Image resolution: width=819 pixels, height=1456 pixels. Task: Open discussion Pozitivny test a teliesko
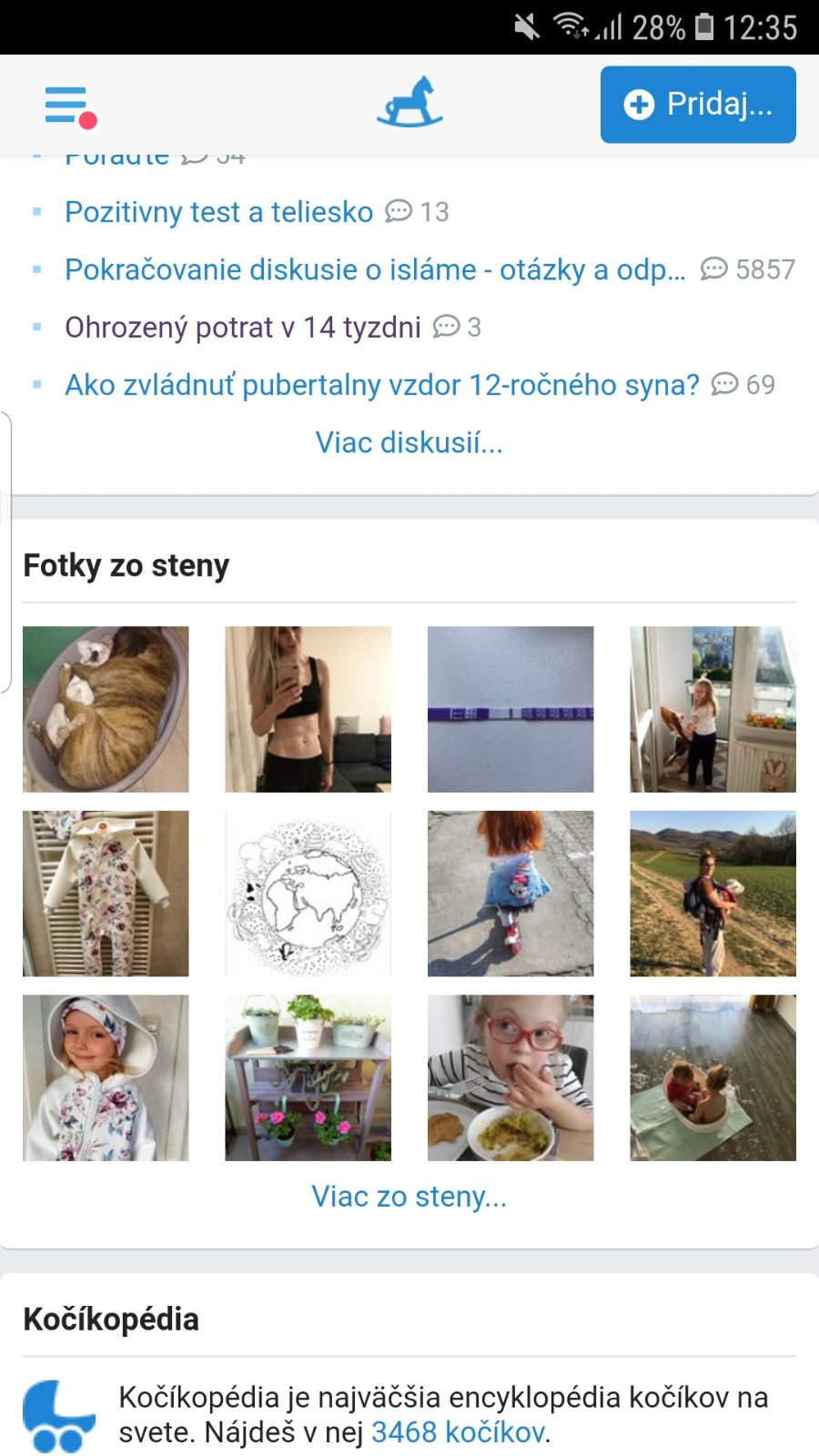click(x=218, y=212)
